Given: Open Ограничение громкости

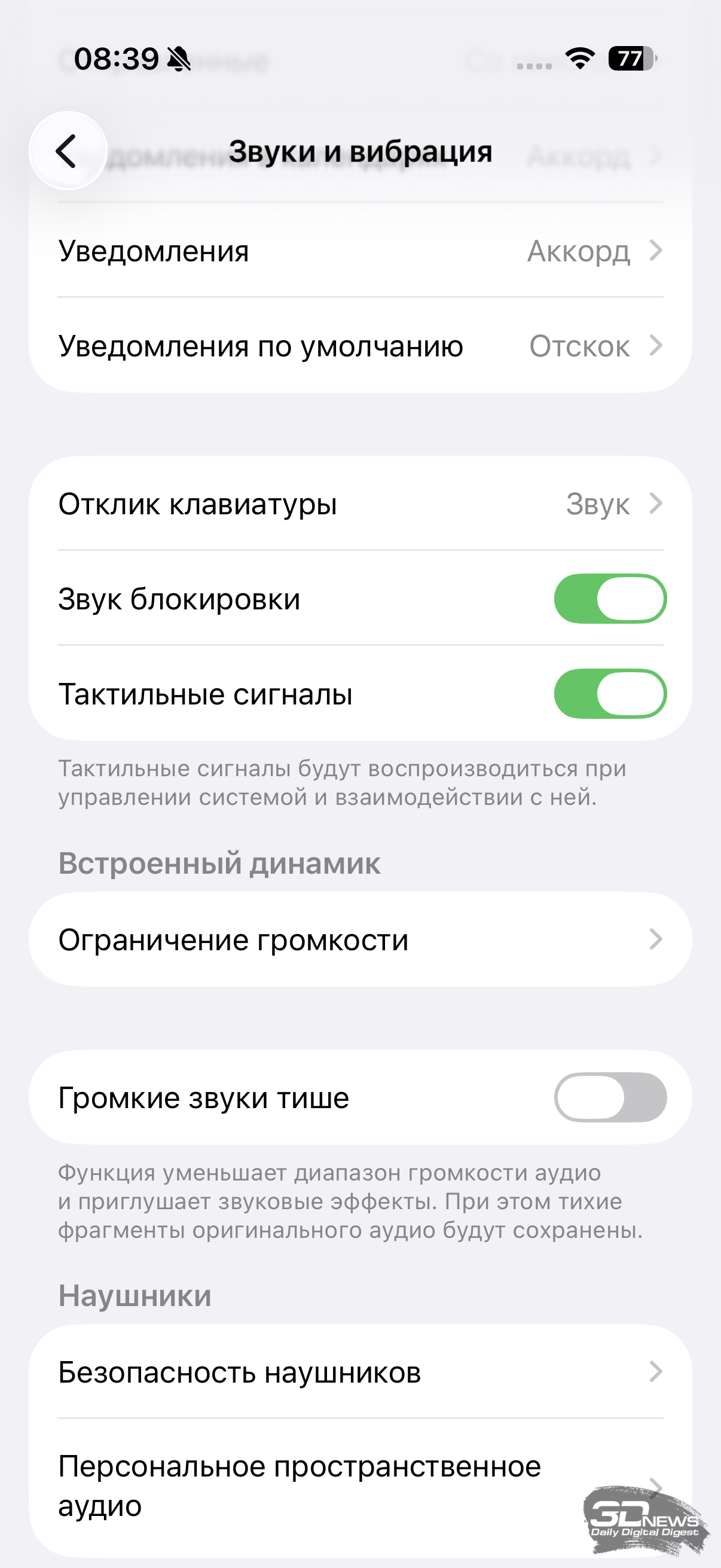Looking at the screenshot, I should click(x=360, y=940).
